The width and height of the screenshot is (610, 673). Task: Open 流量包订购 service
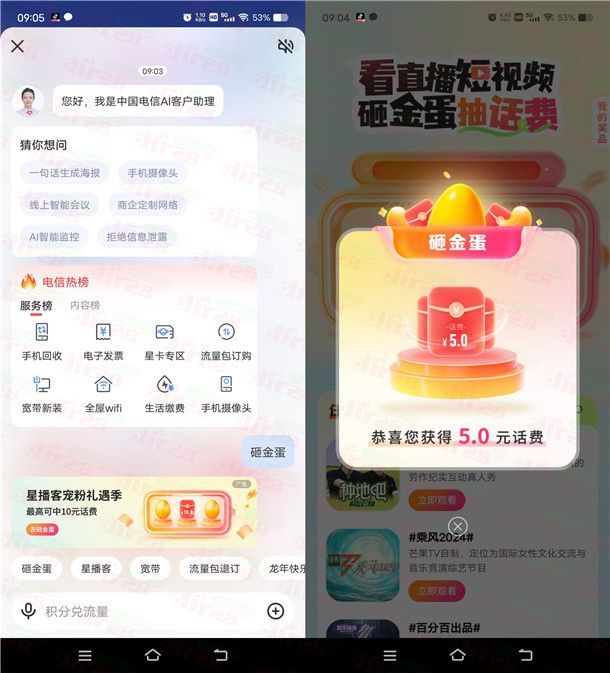click(x=225, y=341)
